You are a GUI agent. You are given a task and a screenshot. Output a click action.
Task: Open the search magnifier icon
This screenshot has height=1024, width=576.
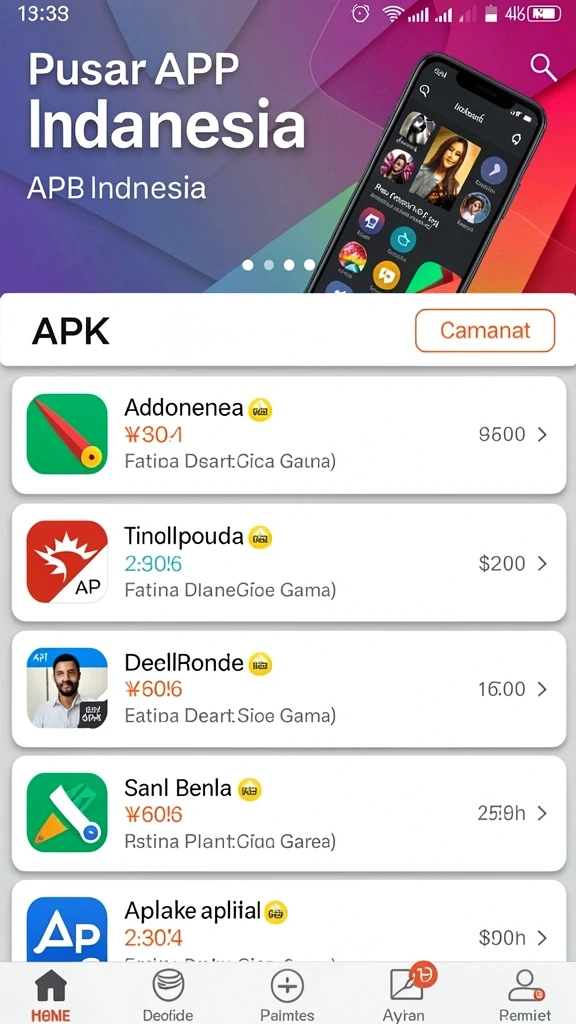pos(543,67)
